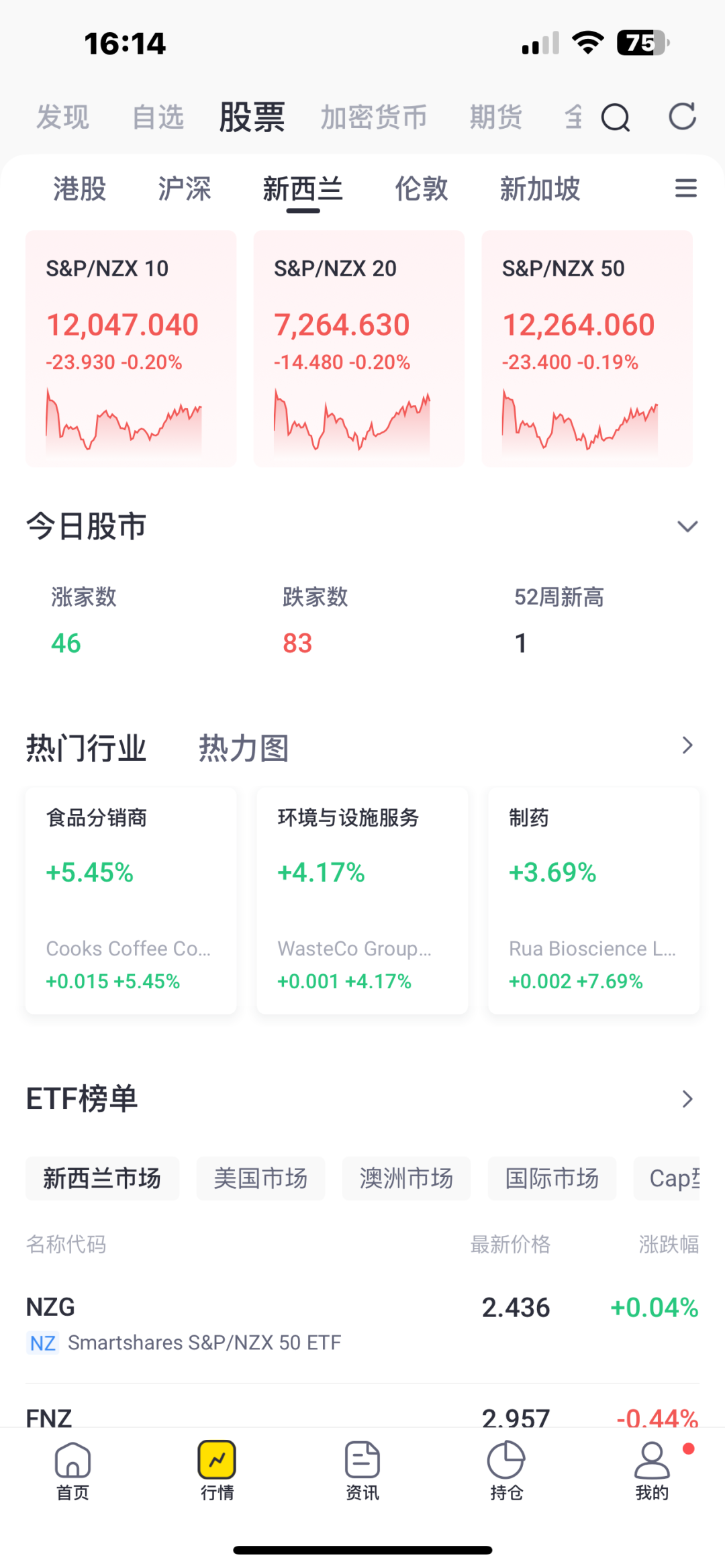The image size is (725, 1568).
Task: Select the 新加坡 market tab
Action: (x=540, y=189)
